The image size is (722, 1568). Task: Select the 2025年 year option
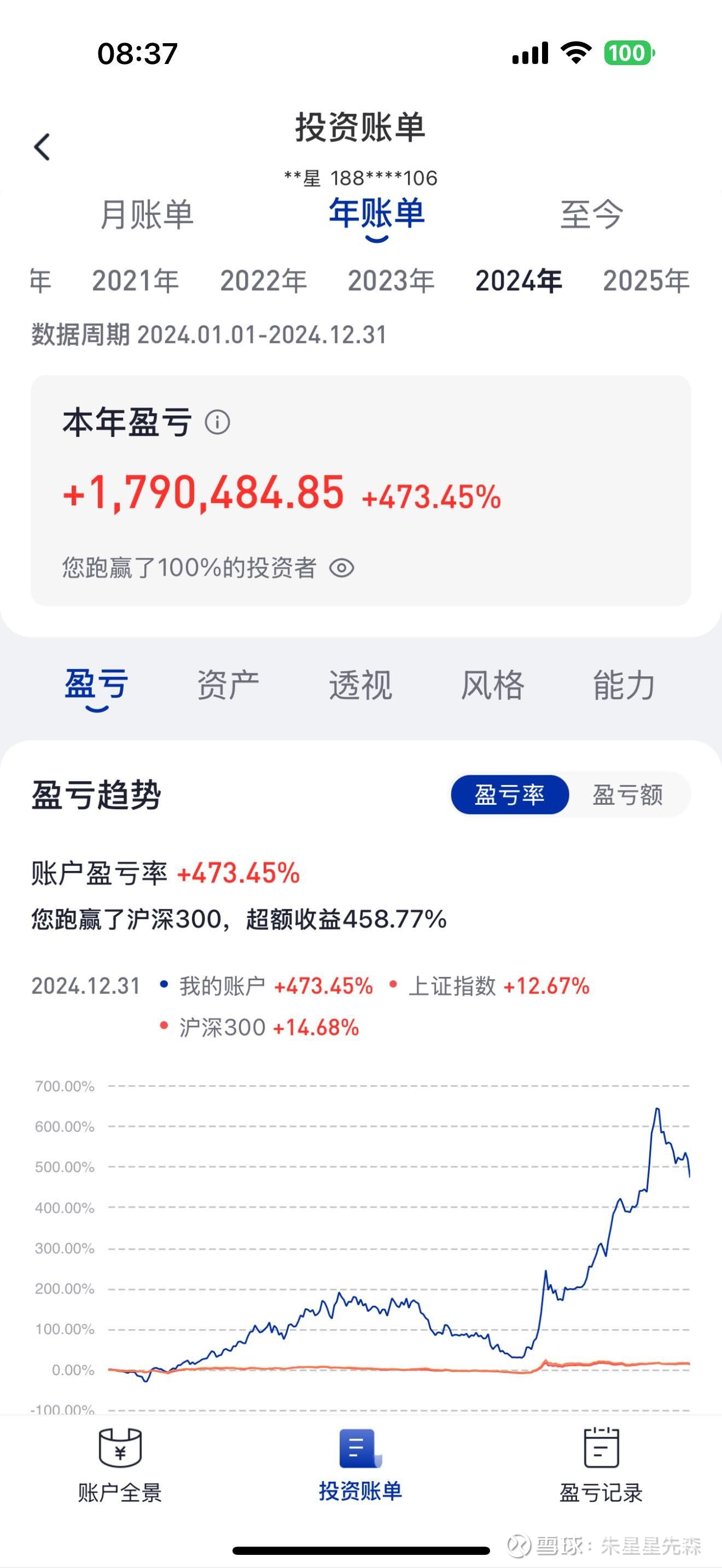(x=647, y=281)
